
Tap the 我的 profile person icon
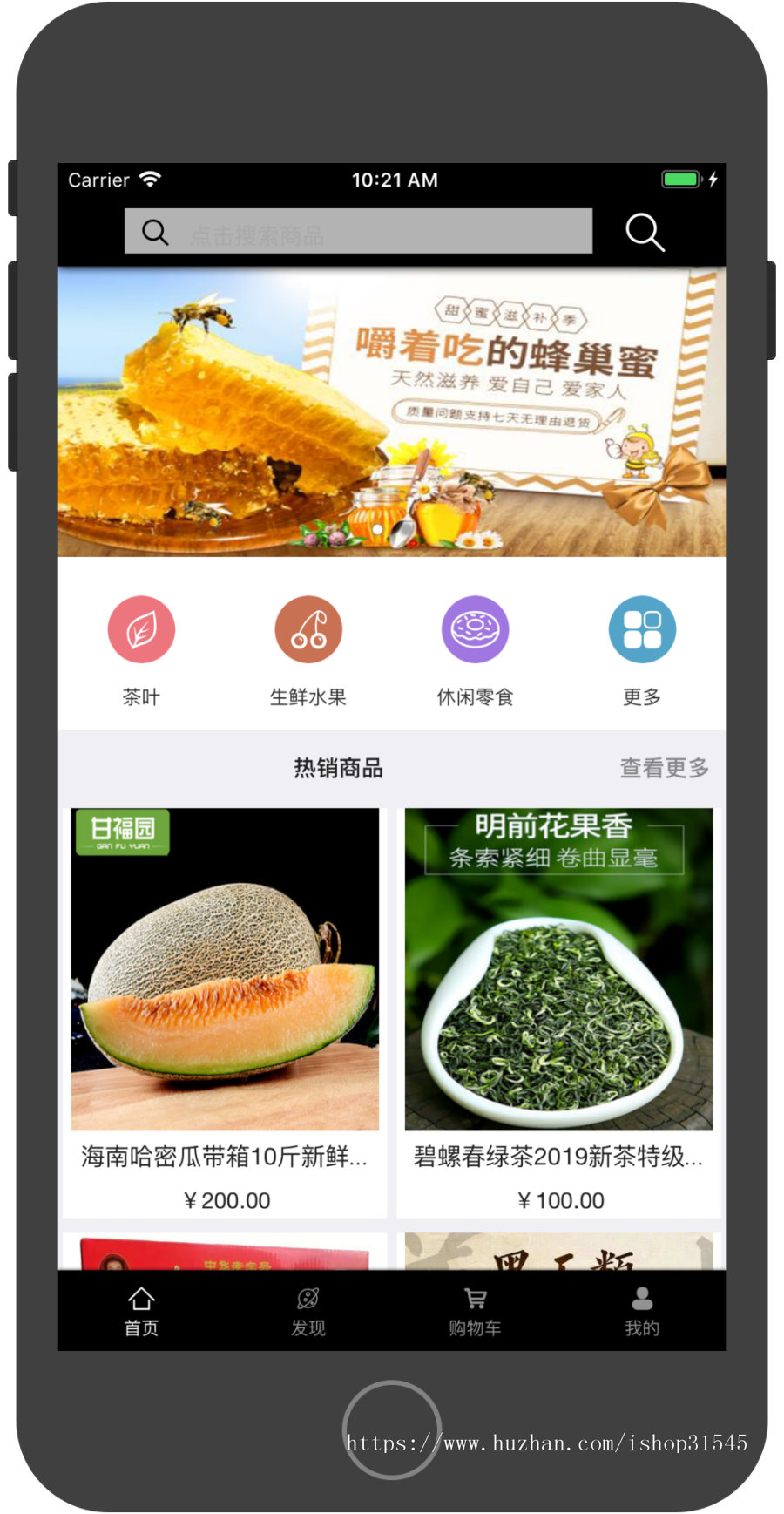click(641, 1298)
